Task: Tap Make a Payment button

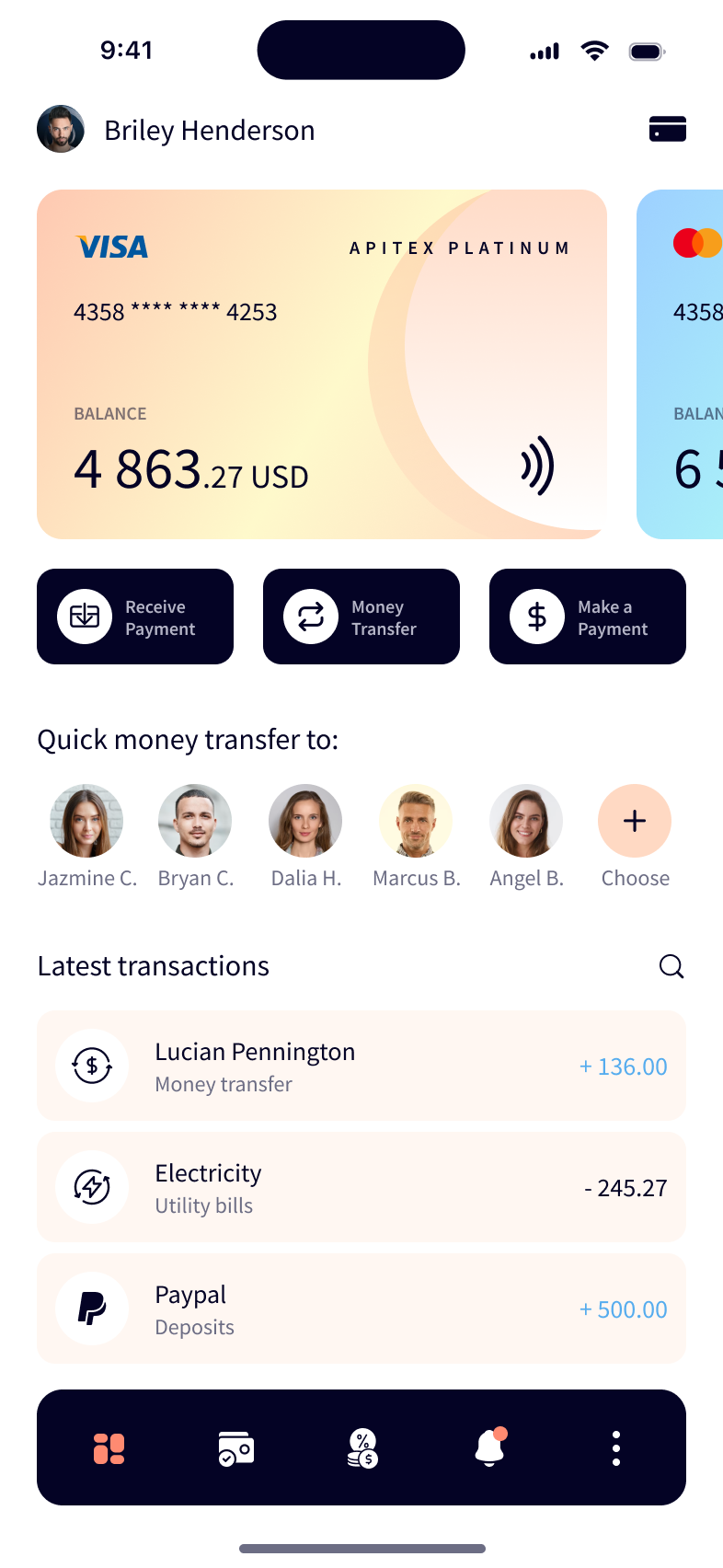Action: [588, 617]
